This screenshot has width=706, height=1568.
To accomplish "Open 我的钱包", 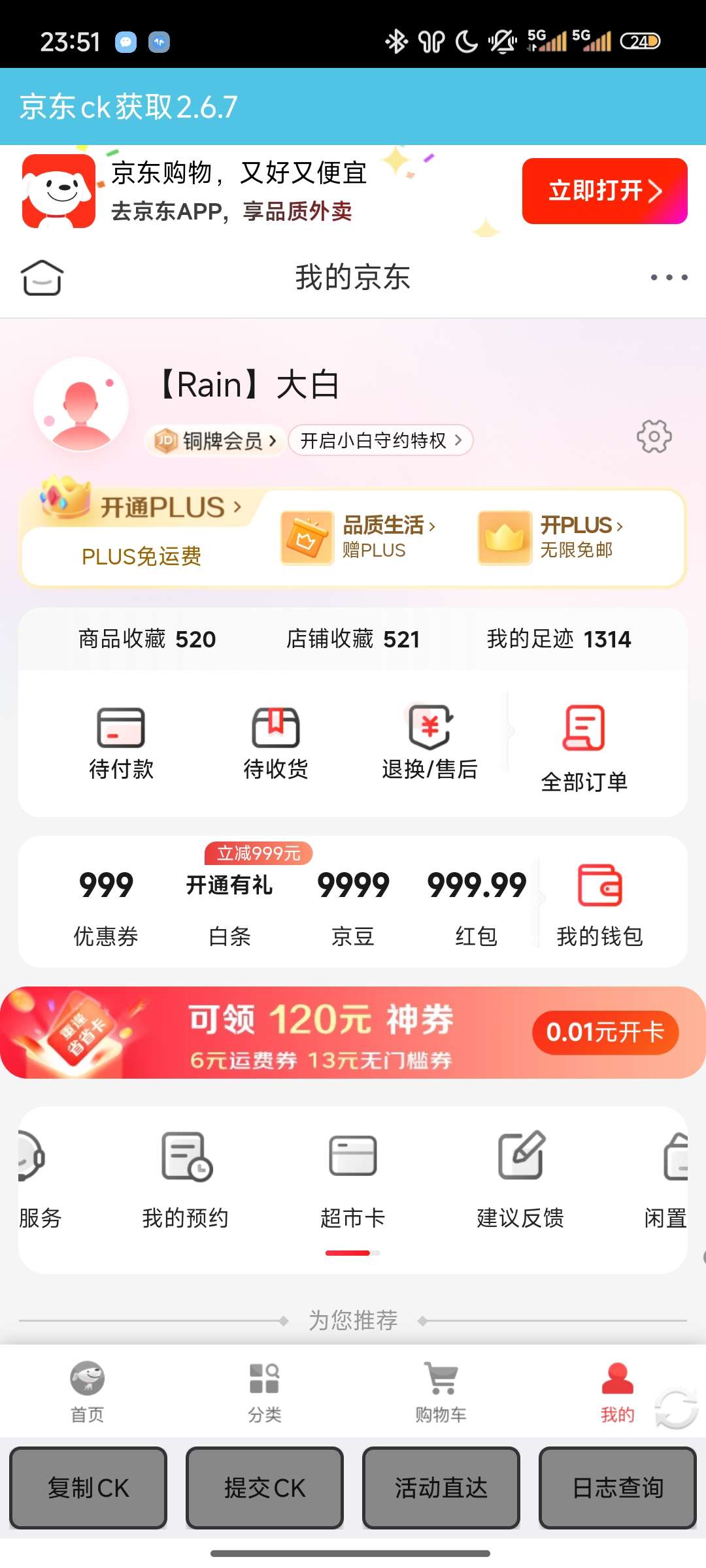I will tap(599, 904).
